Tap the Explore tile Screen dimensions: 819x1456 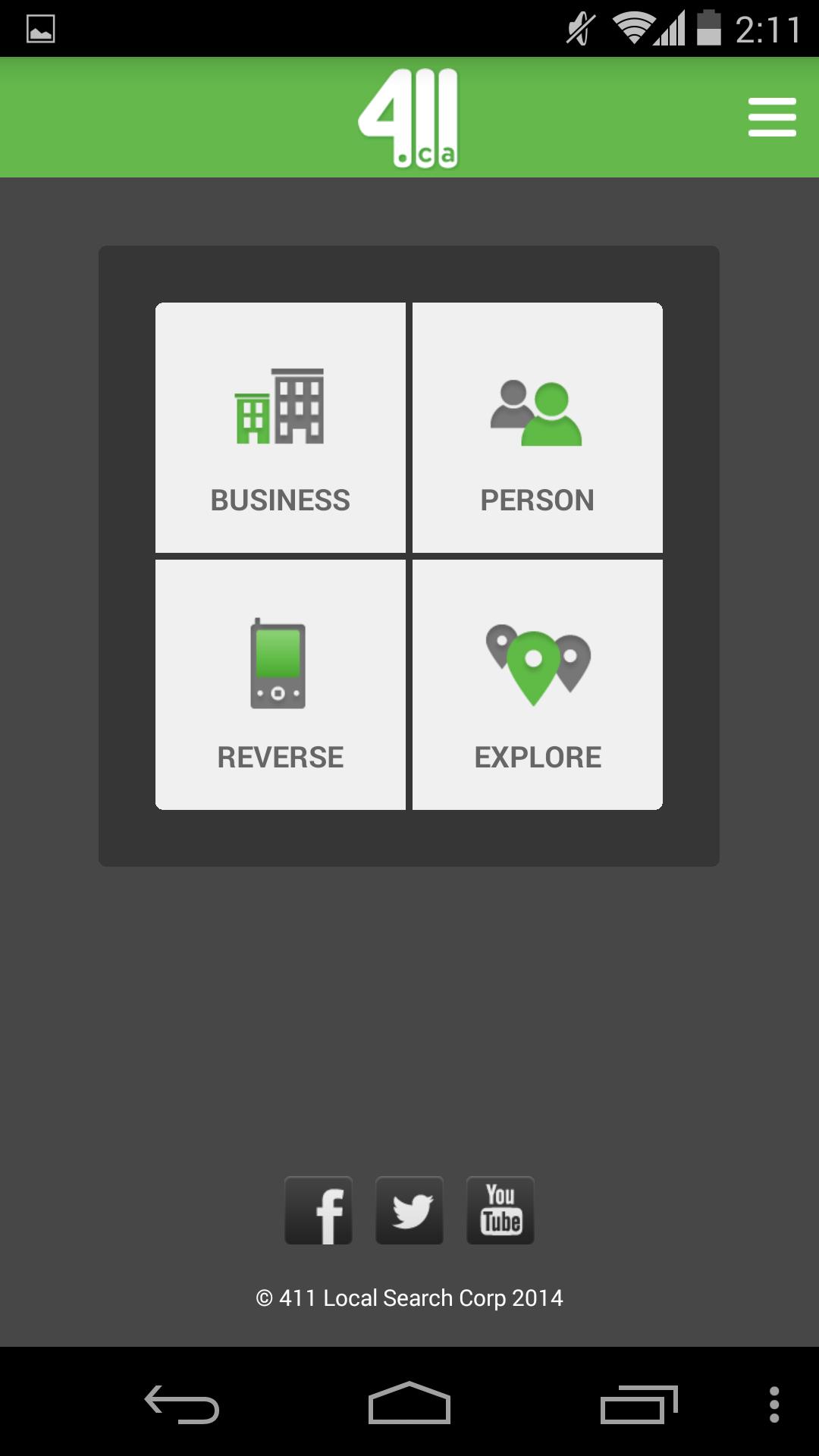pyautogui.click(x=538, y=685)
